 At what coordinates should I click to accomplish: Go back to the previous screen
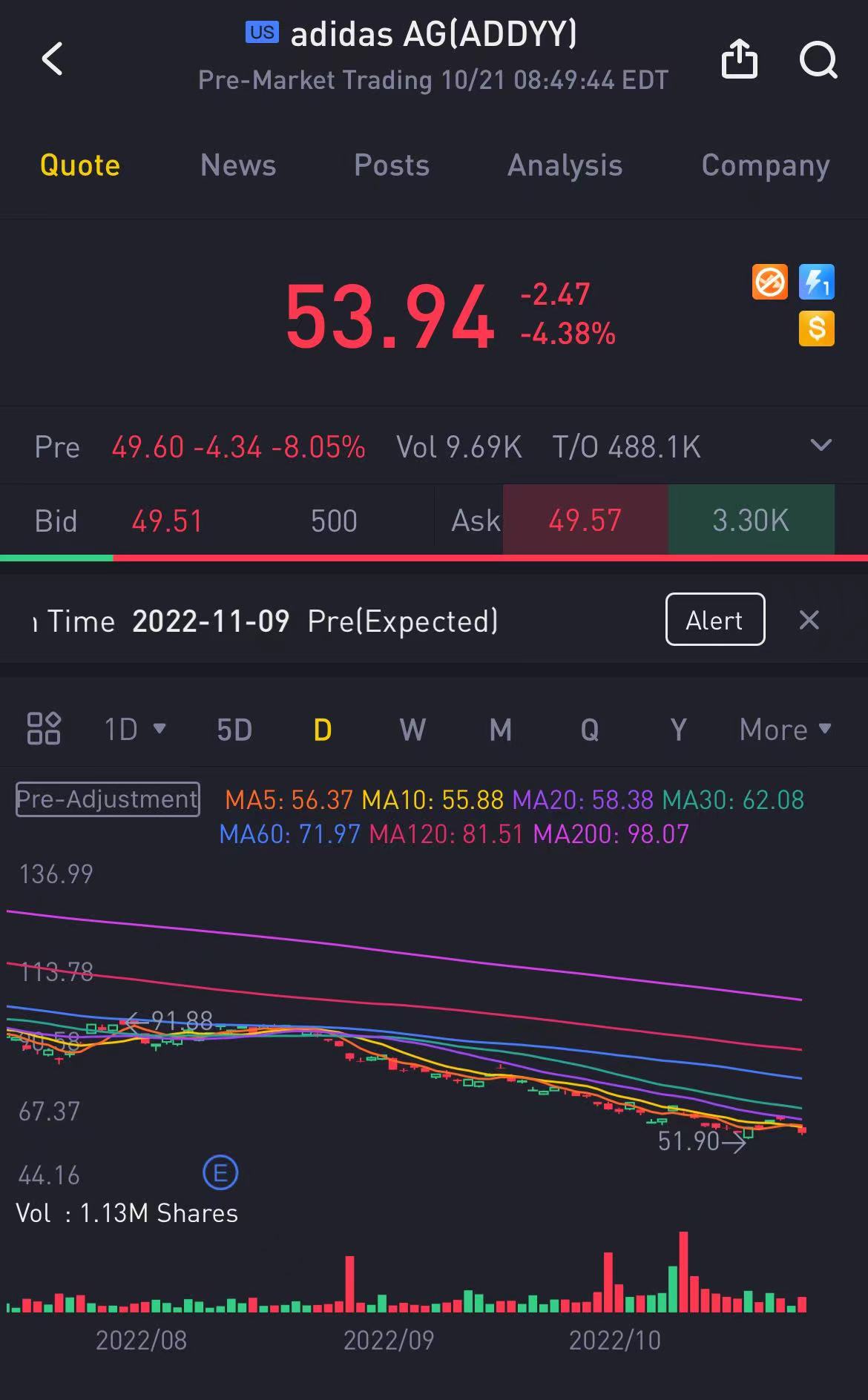52,59
